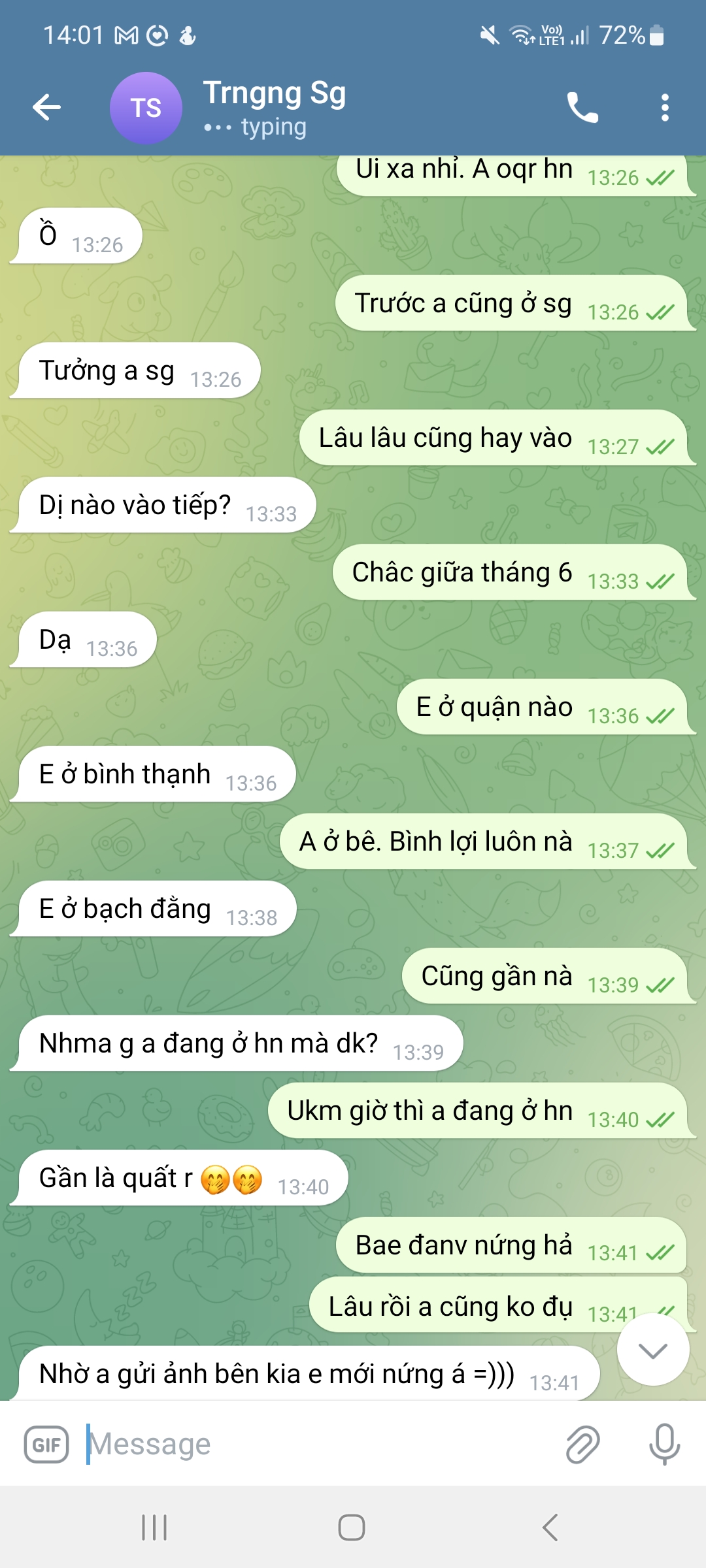Focus the Message text field
Screen dimensions: 706x1568
pyautogui.click(x=314, y=1445)
